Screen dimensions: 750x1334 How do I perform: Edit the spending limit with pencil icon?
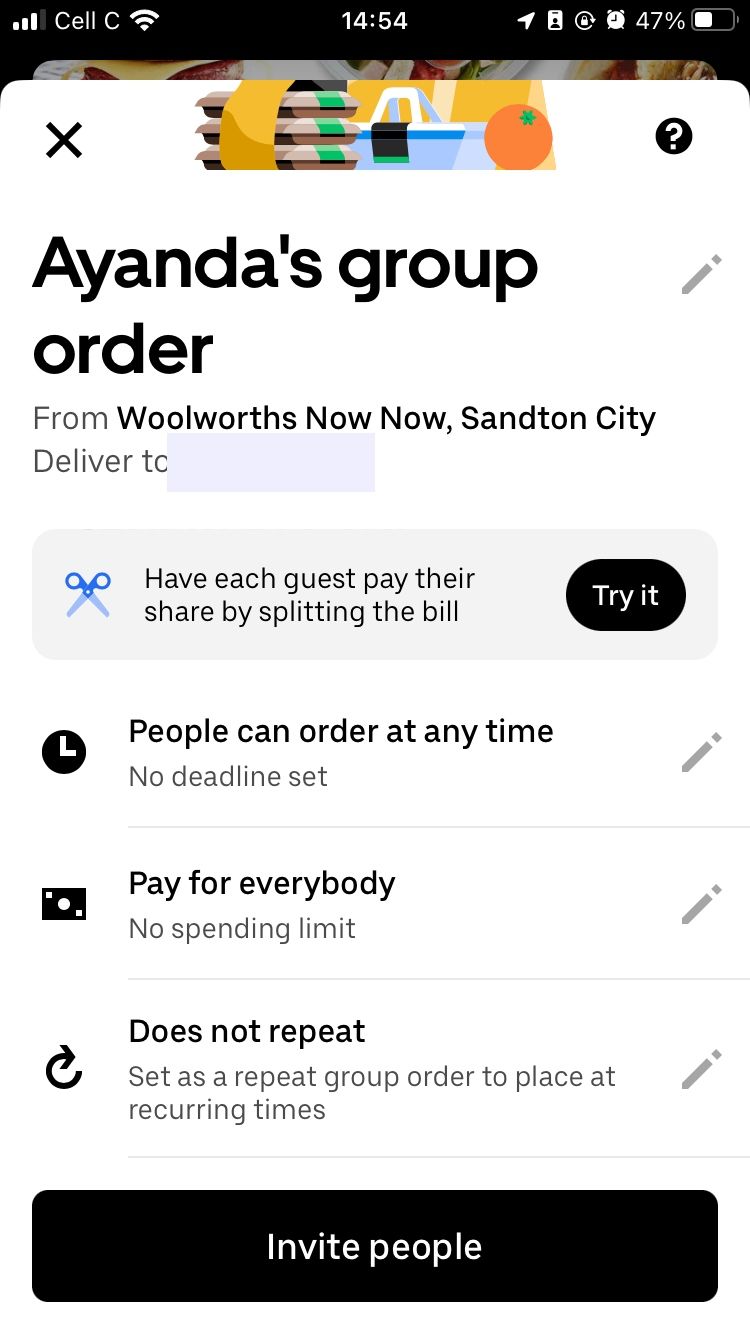pos(701,904)
